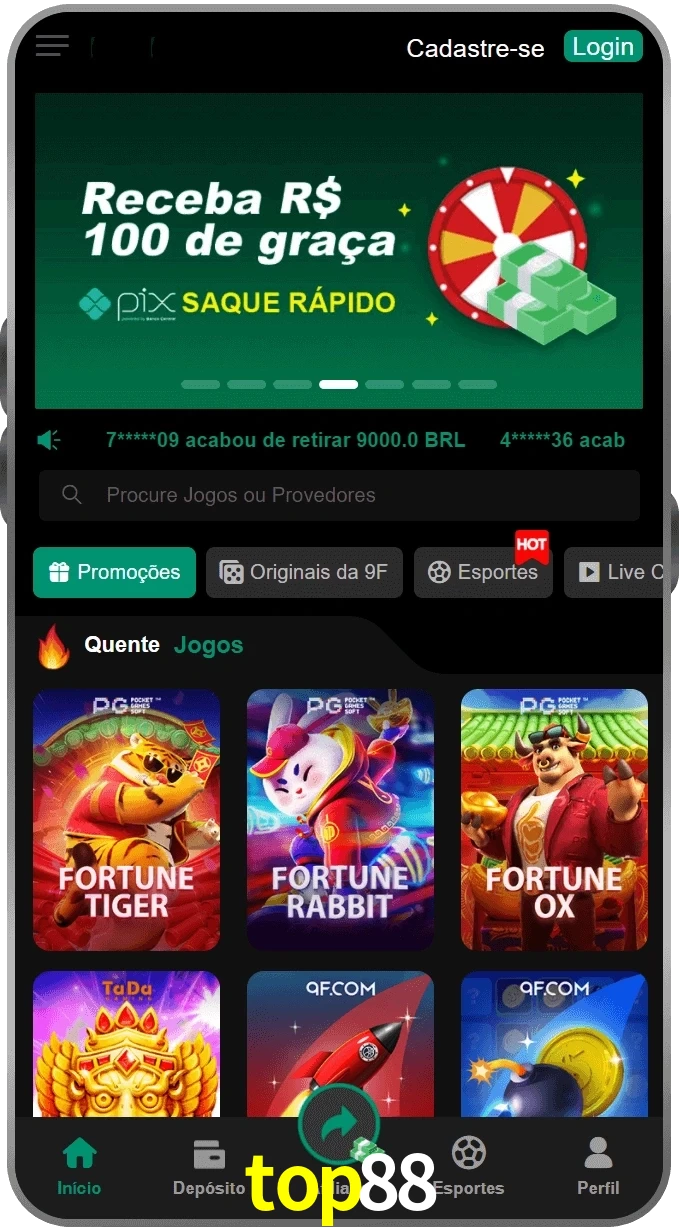Launch the Fortune Tiger game
The height and width of the screenshot is (1230, 679).
pyautogui.click(x=126, y=819)
